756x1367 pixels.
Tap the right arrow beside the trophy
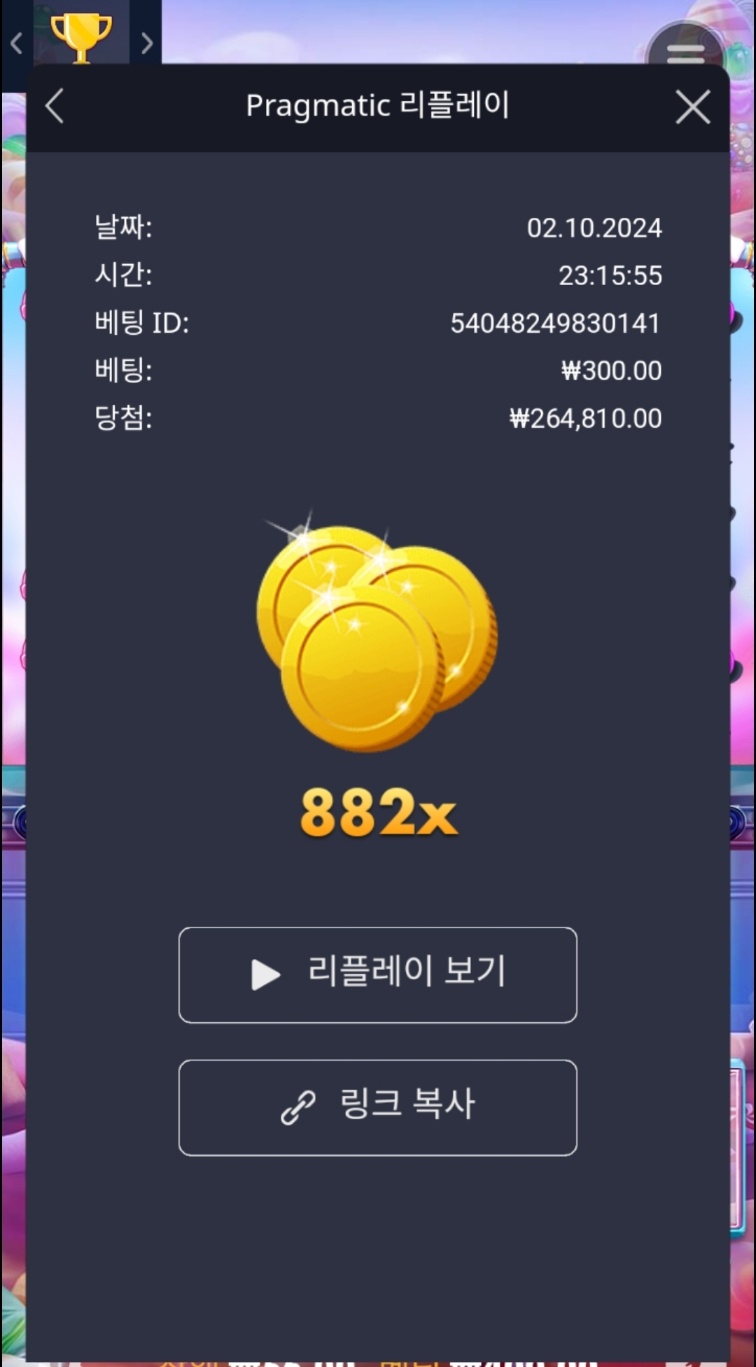(x=147, y=43)
